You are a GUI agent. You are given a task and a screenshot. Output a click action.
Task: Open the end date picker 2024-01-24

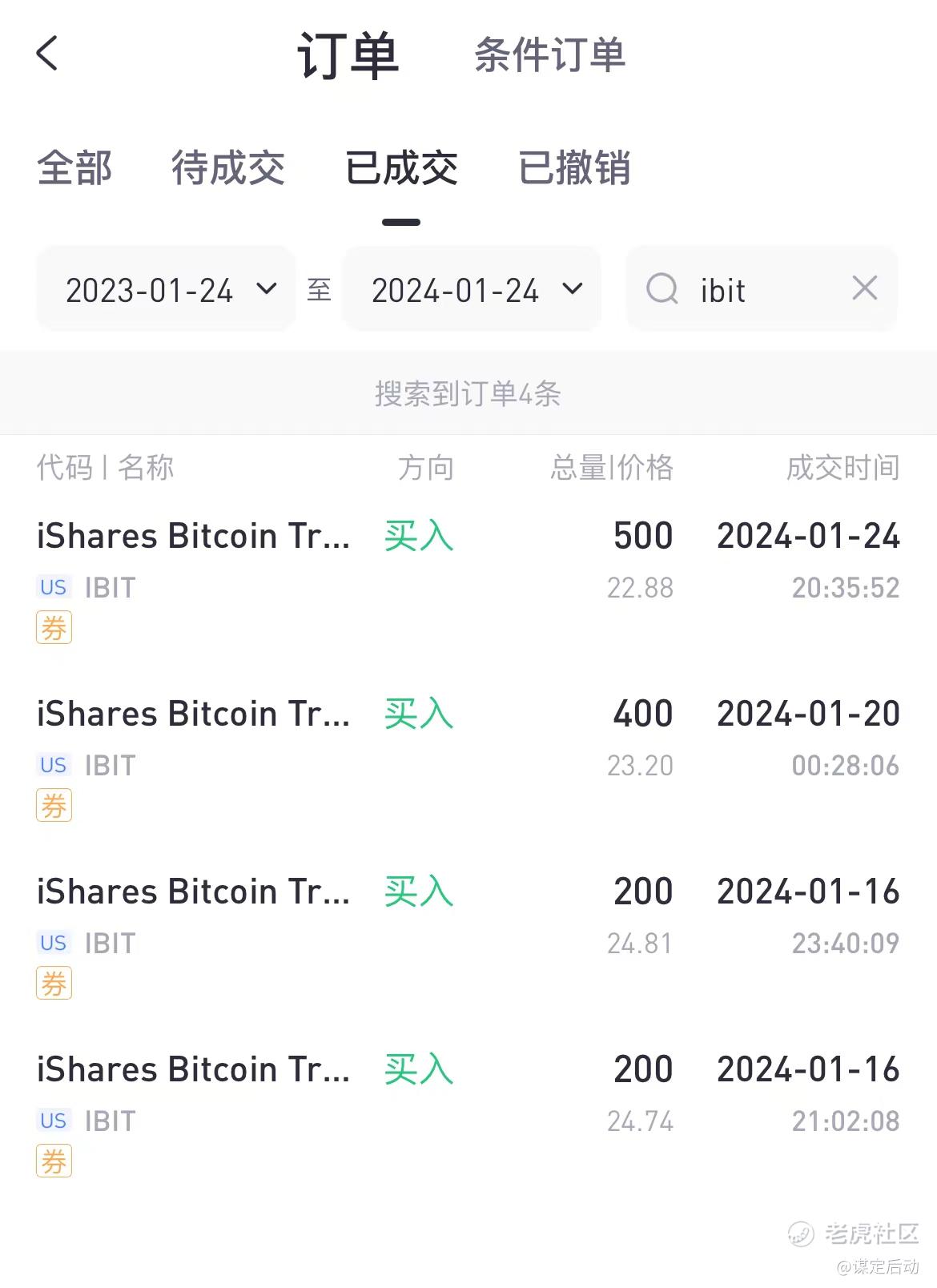(x=472, y=289)
